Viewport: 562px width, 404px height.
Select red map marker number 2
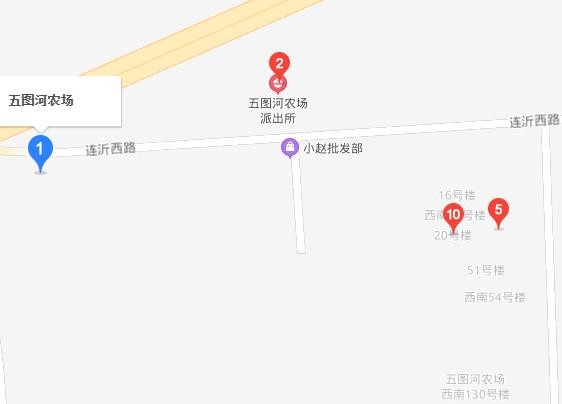pos(279,65)
